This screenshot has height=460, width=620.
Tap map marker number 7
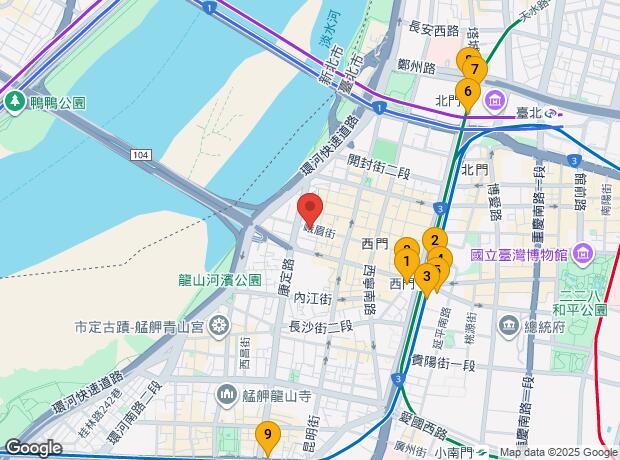point(475,71)
